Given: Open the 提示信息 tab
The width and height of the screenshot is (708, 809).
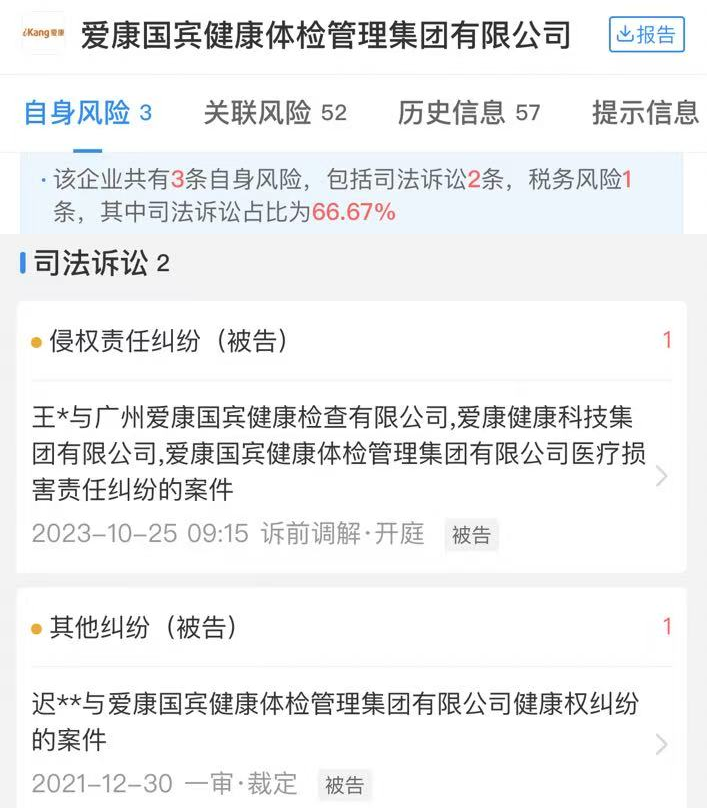Looking at the screenshot, I should coord(645,112).
